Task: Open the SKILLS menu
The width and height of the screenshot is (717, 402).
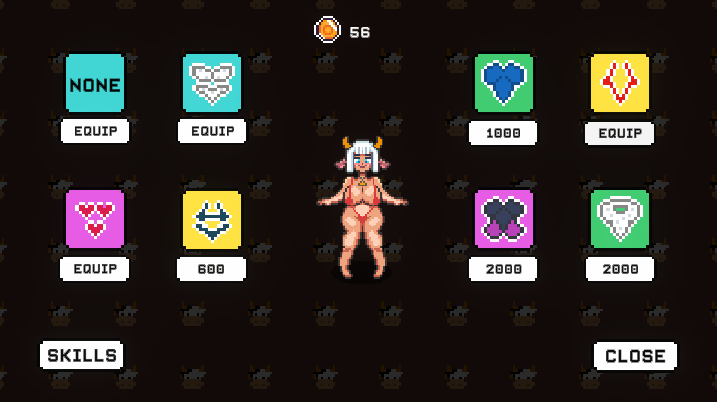Action: point(82,355)
